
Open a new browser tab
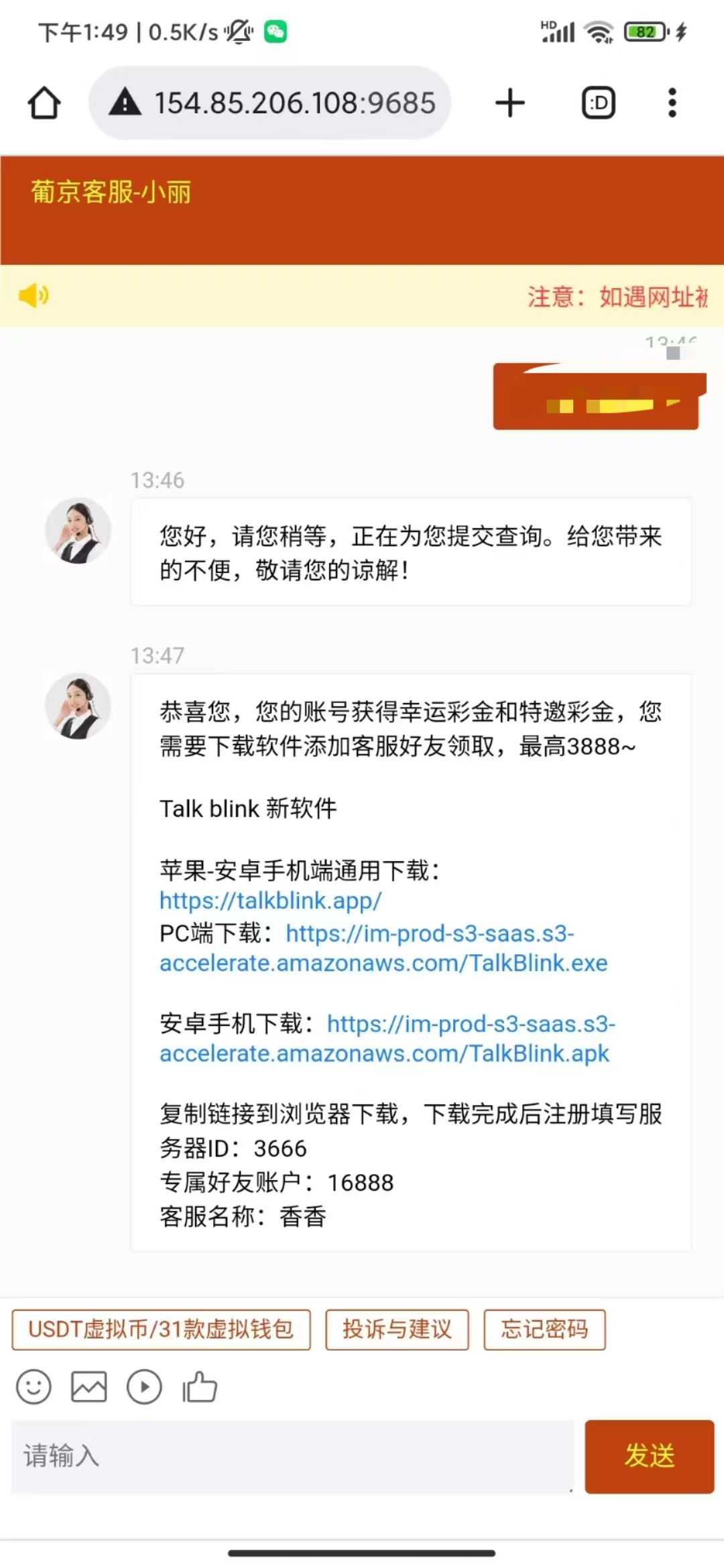click(x=509, y=103)
